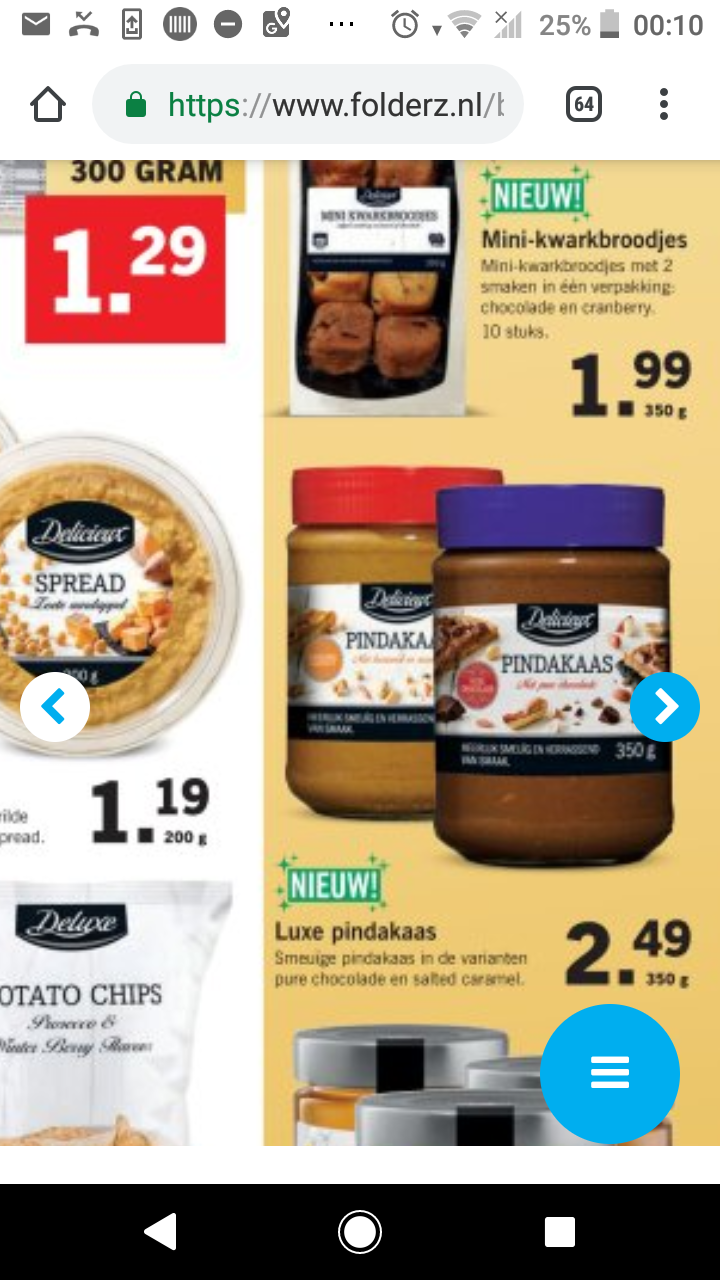
Task: Tap the system back button
Action: pos(160,1232)
